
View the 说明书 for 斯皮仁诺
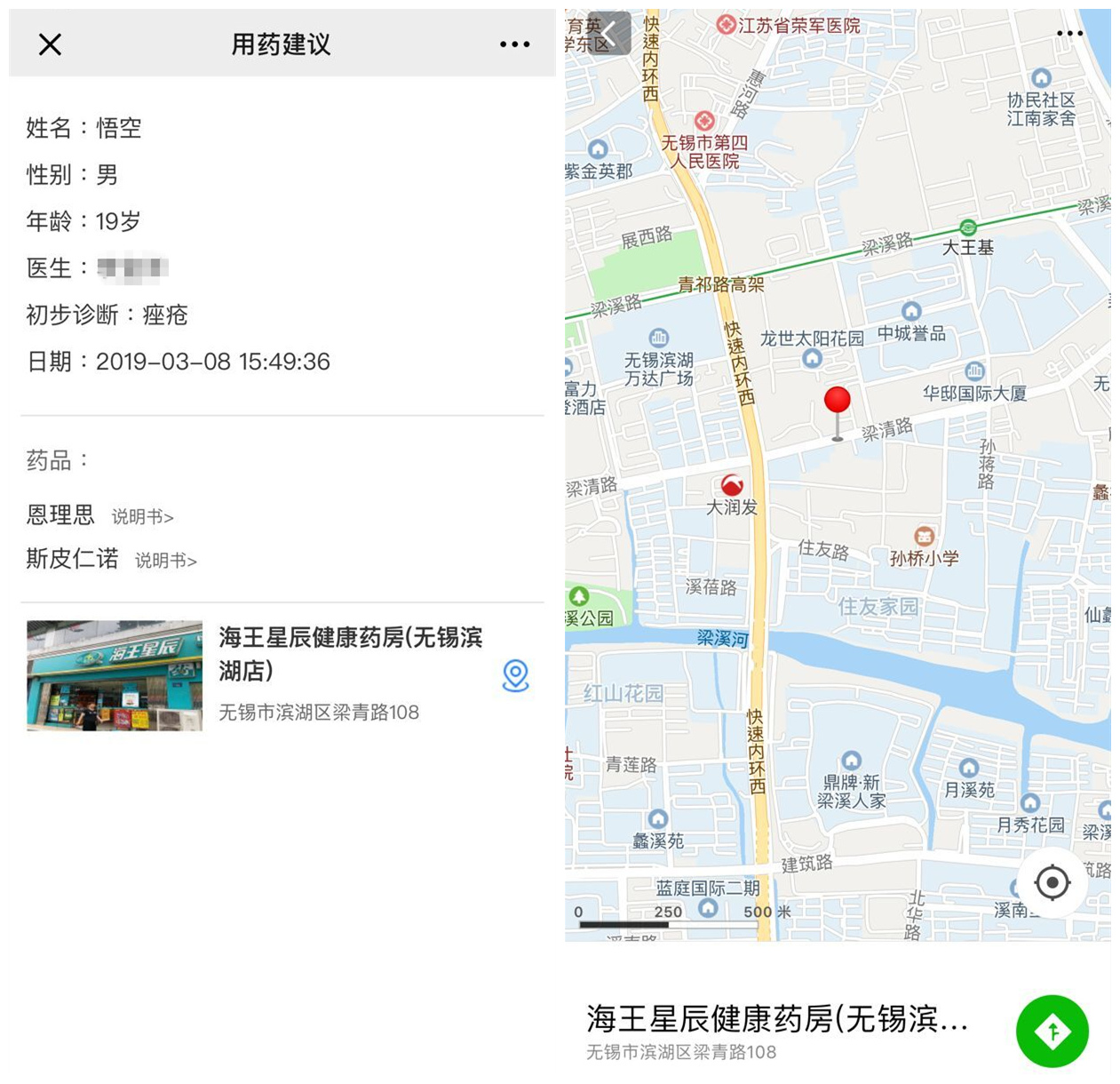click(165, 561)
